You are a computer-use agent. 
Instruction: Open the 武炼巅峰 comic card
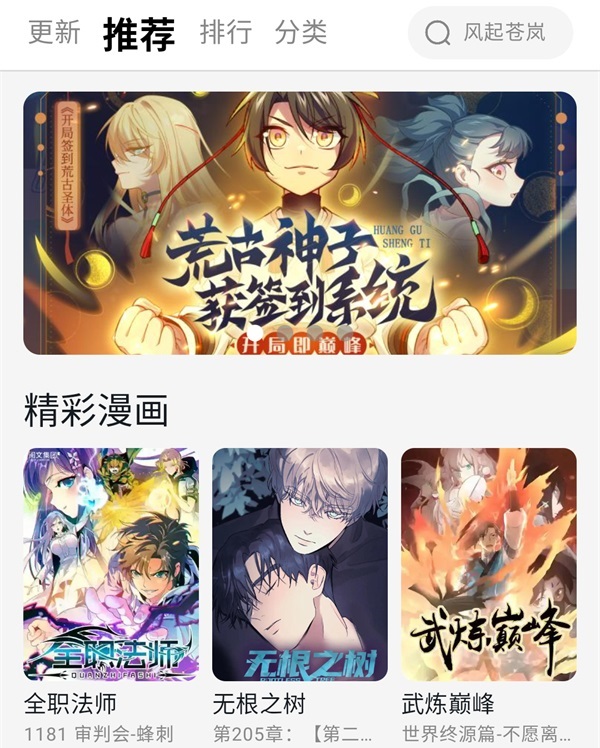point(489,564)
